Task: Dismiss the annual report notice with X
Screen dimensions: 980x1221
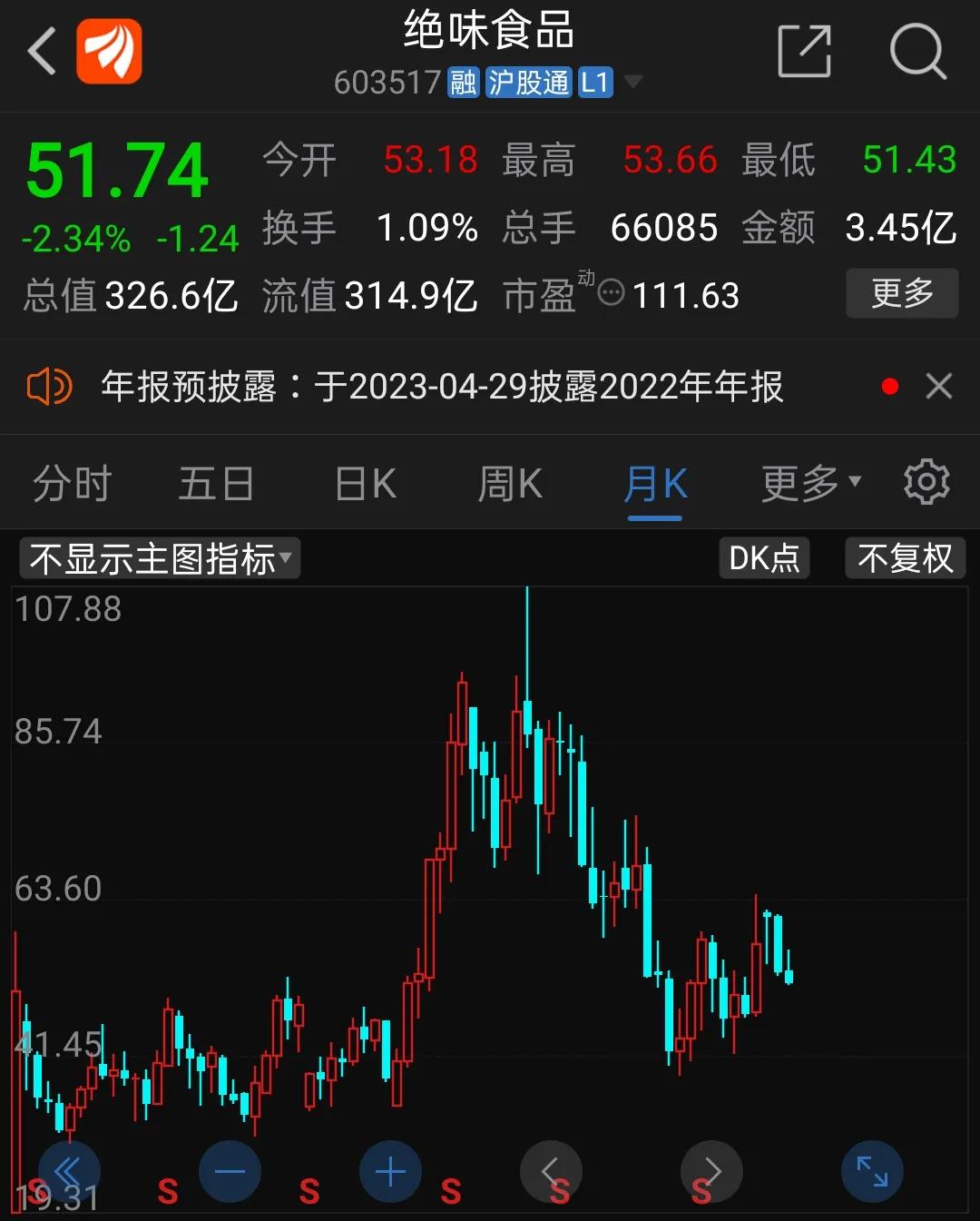Action: click(x=939, y=386)
